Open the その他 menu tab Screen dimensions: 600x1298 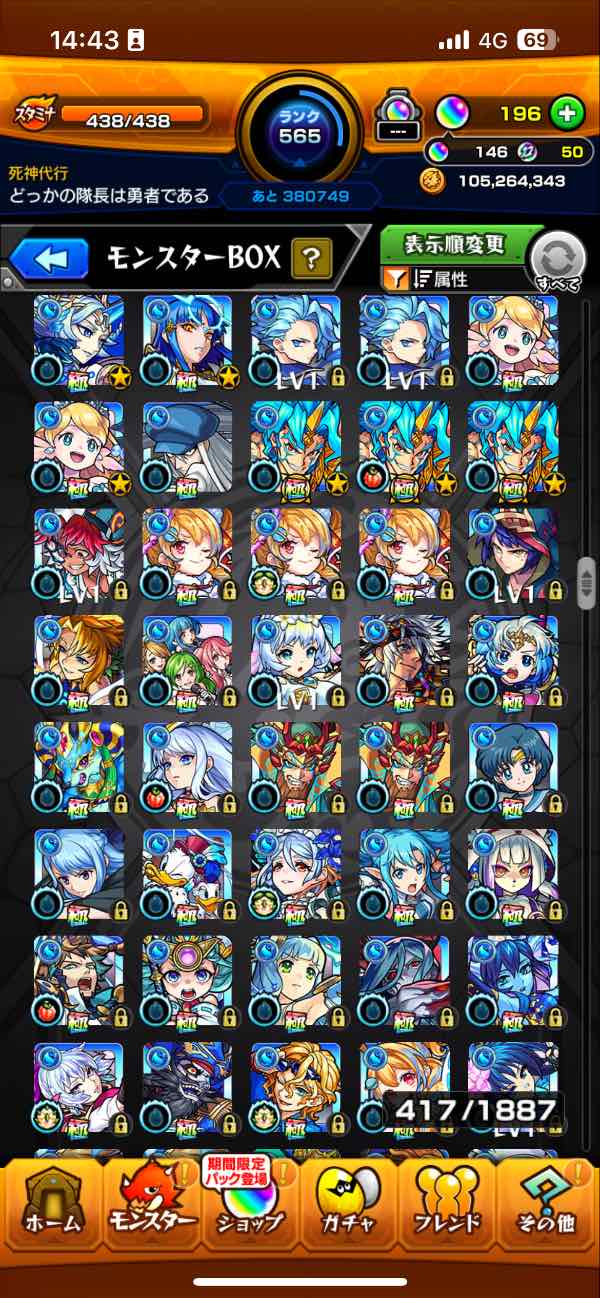coord(546,1207)
